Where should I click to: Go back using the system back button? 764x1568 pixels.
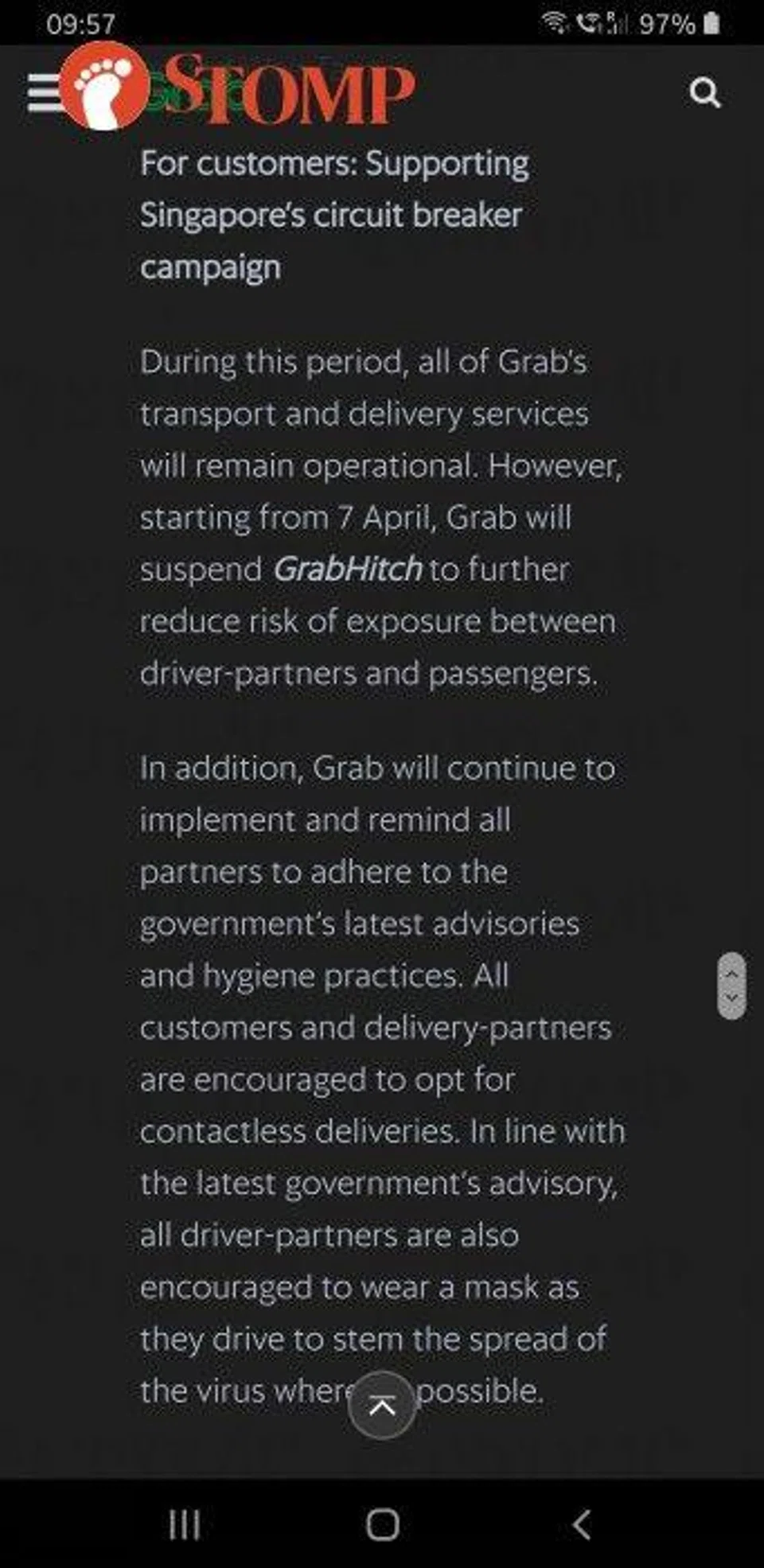tap(582, 1524)
